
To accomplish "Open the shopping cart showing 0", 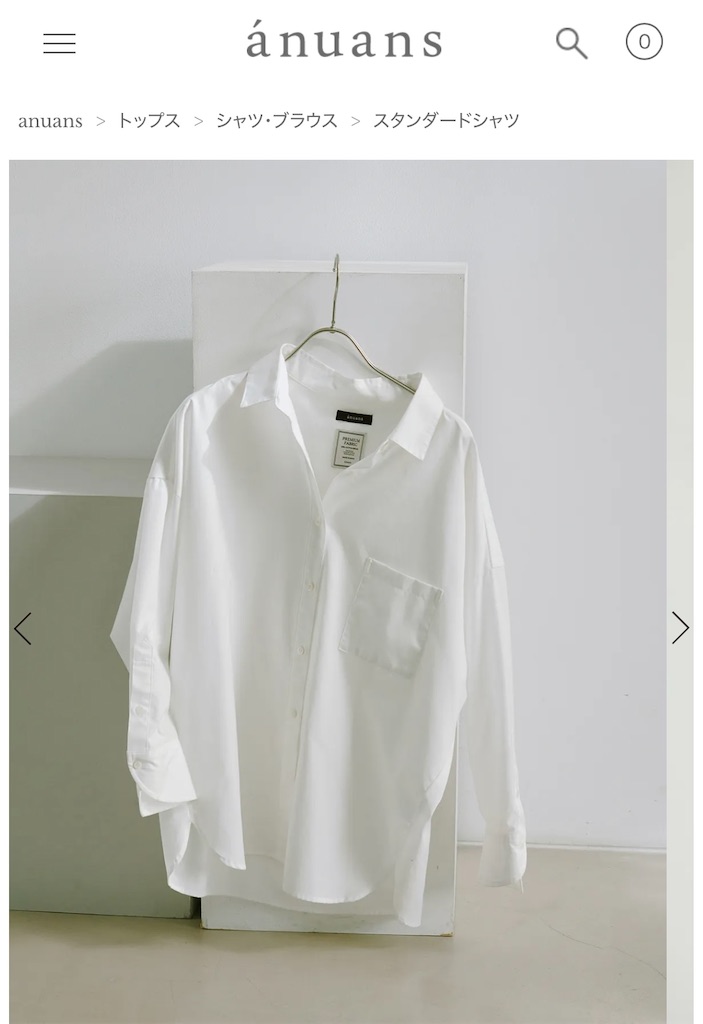I will coord(644,42).
